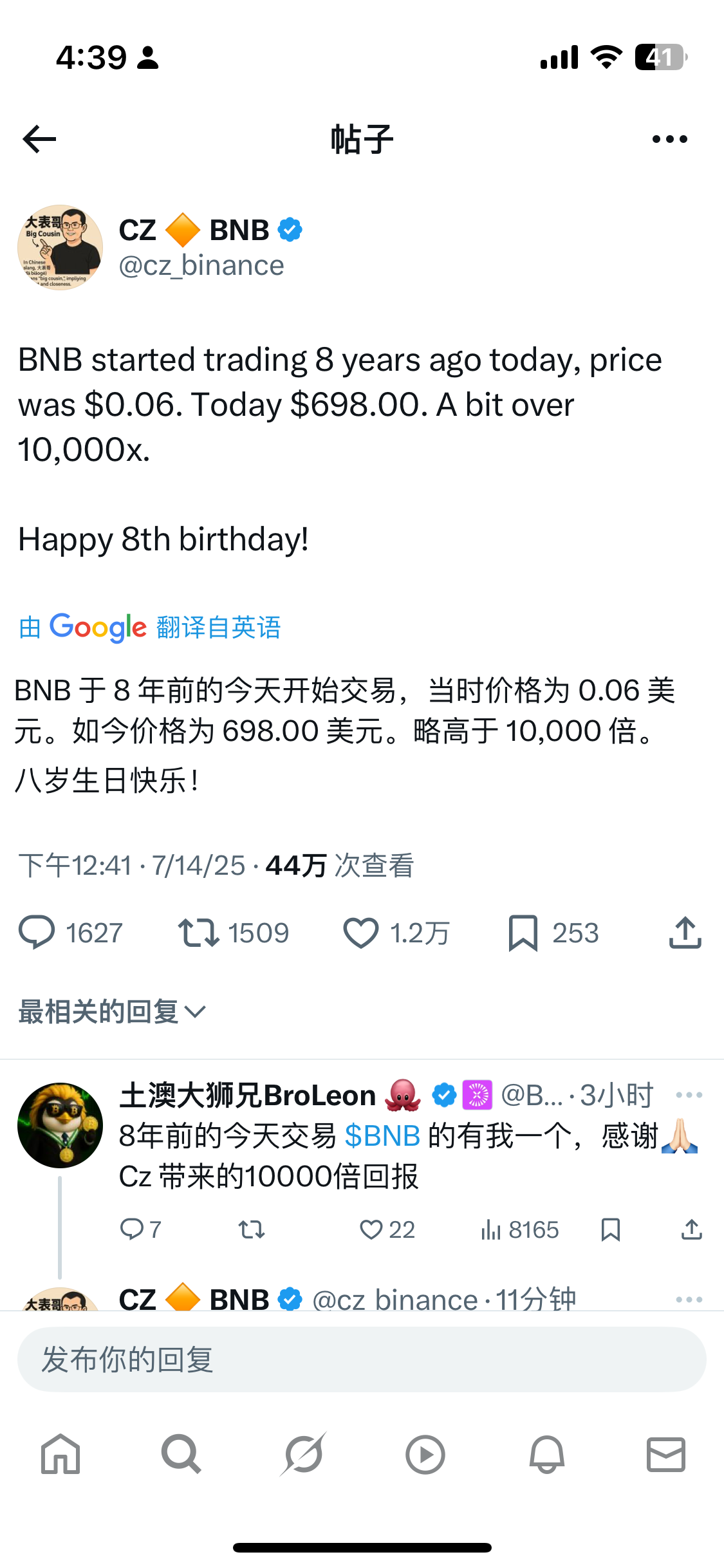The width and height of the screenshot is (724, 1568).
Task: Like CZ's BNB birthday post
Action: pyautogui.click(x=361, y=933)
